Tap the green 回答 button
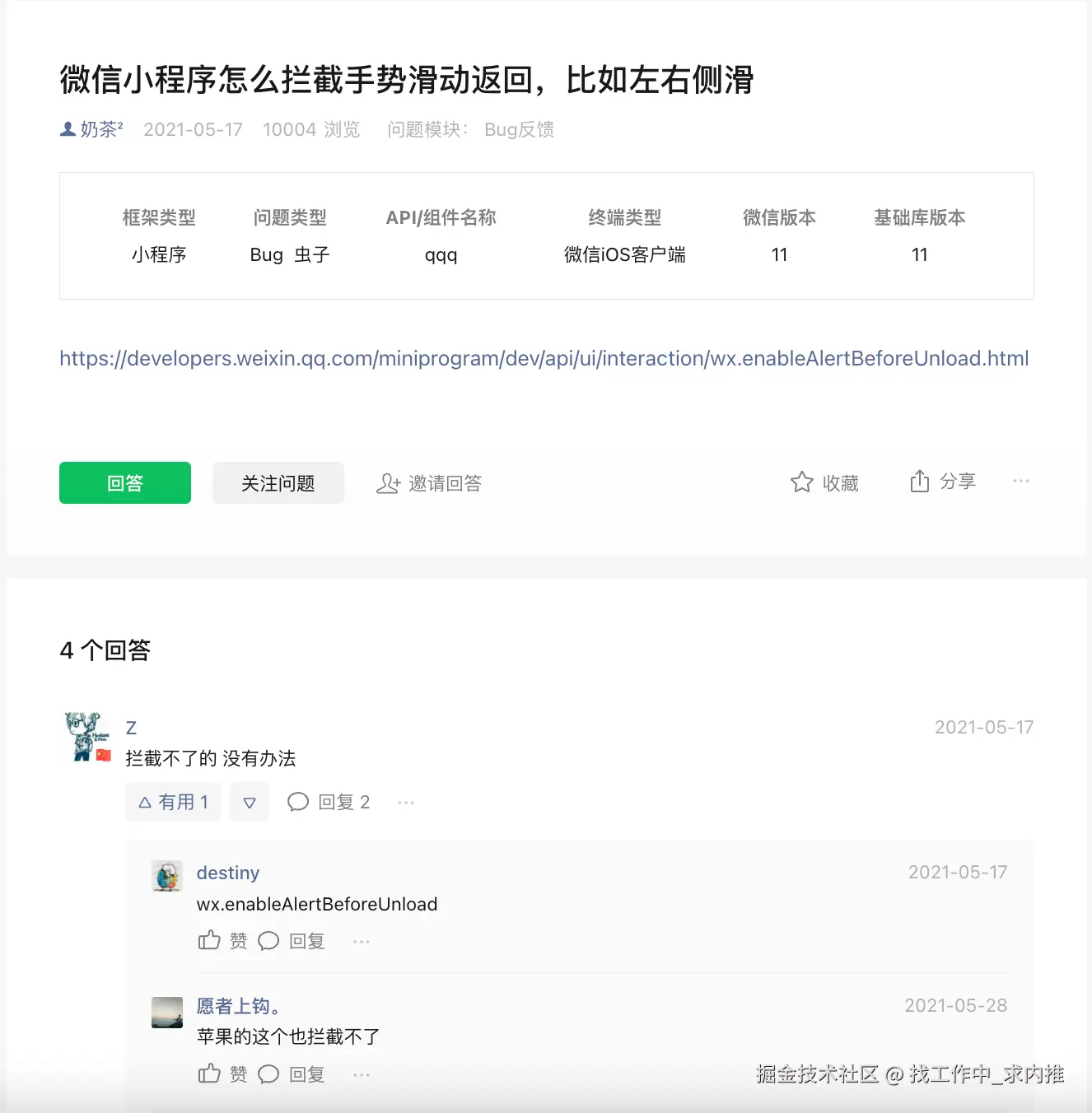This screenshot has height=1113, width=1092. (124, 483)
